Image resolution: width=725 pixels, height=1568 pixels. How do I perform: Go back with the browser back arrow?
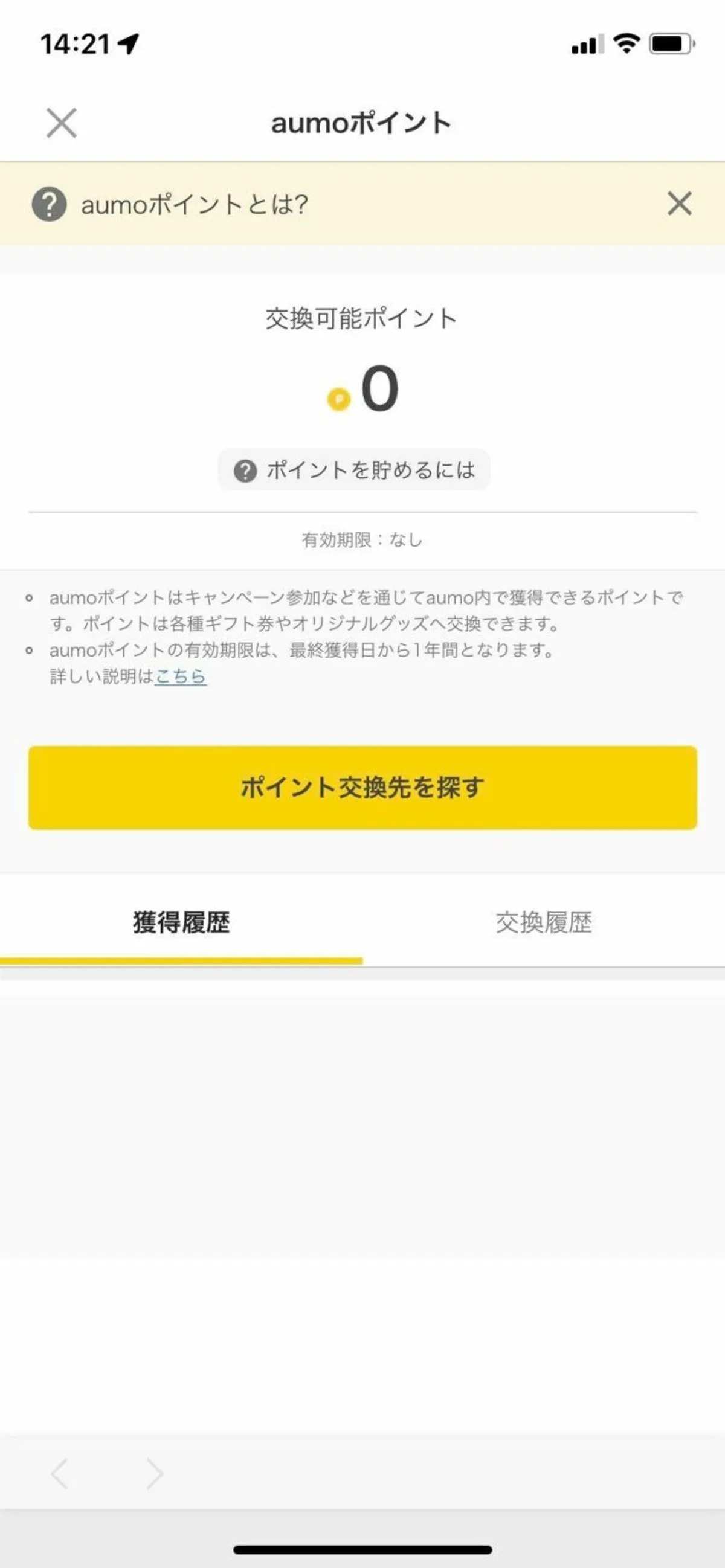point(60,1474)
